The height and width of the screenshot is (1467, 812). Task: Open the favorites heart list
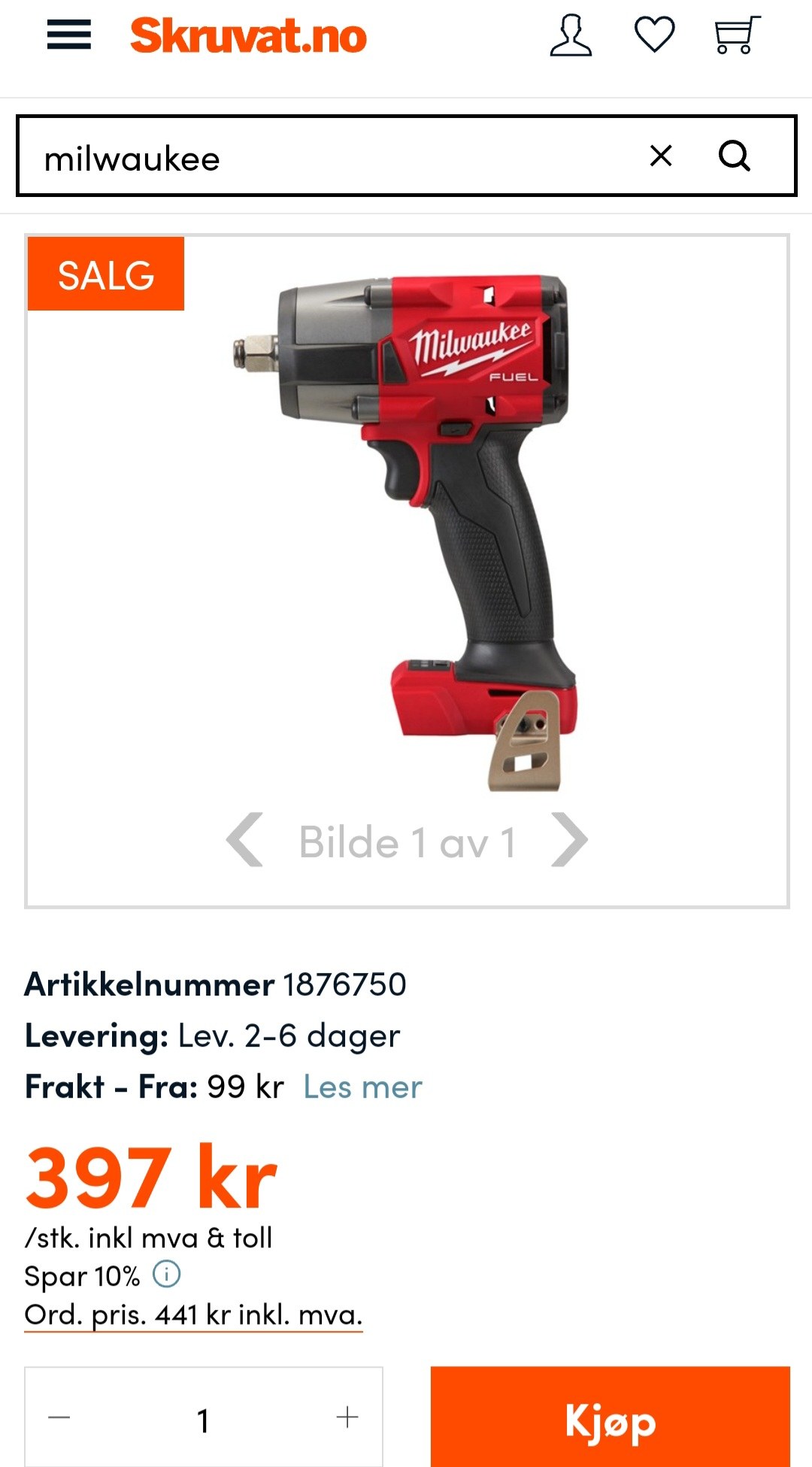[655, 35]
